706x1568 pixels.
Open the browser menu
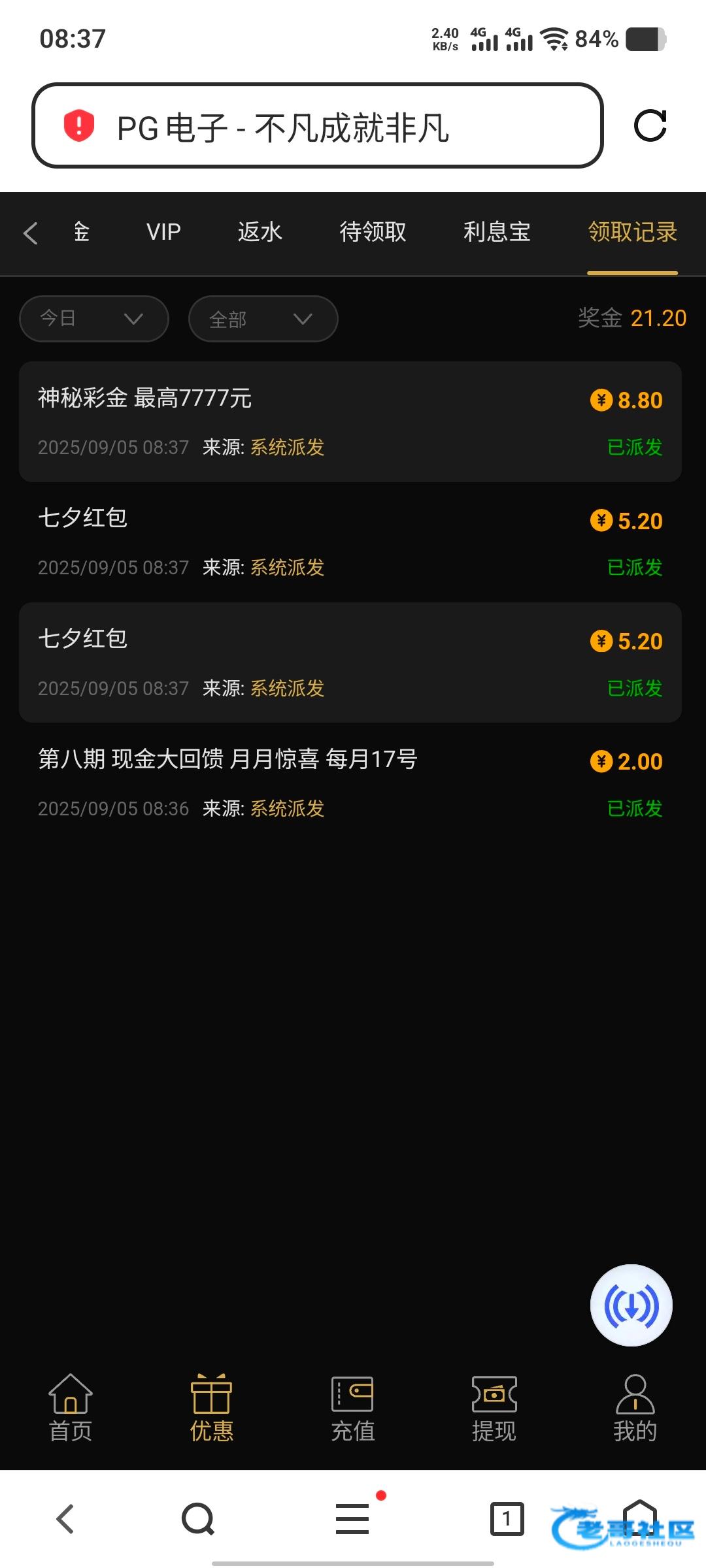click(353, 1518)
